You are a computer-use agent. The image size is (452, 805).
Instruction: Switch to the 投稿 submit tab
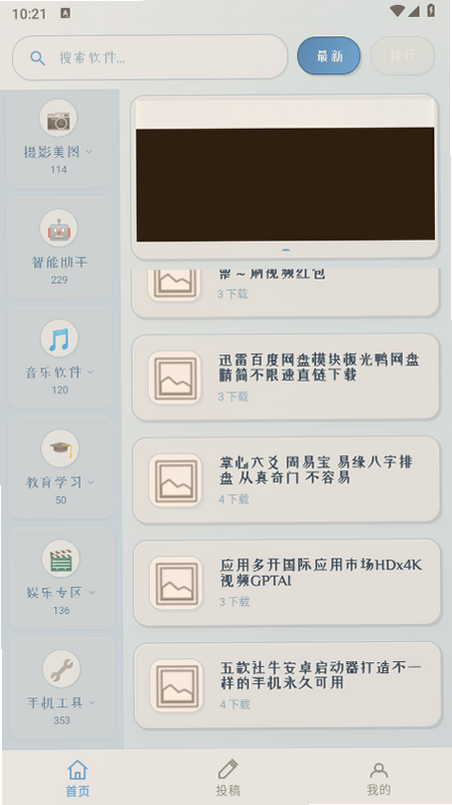[228, 778]
